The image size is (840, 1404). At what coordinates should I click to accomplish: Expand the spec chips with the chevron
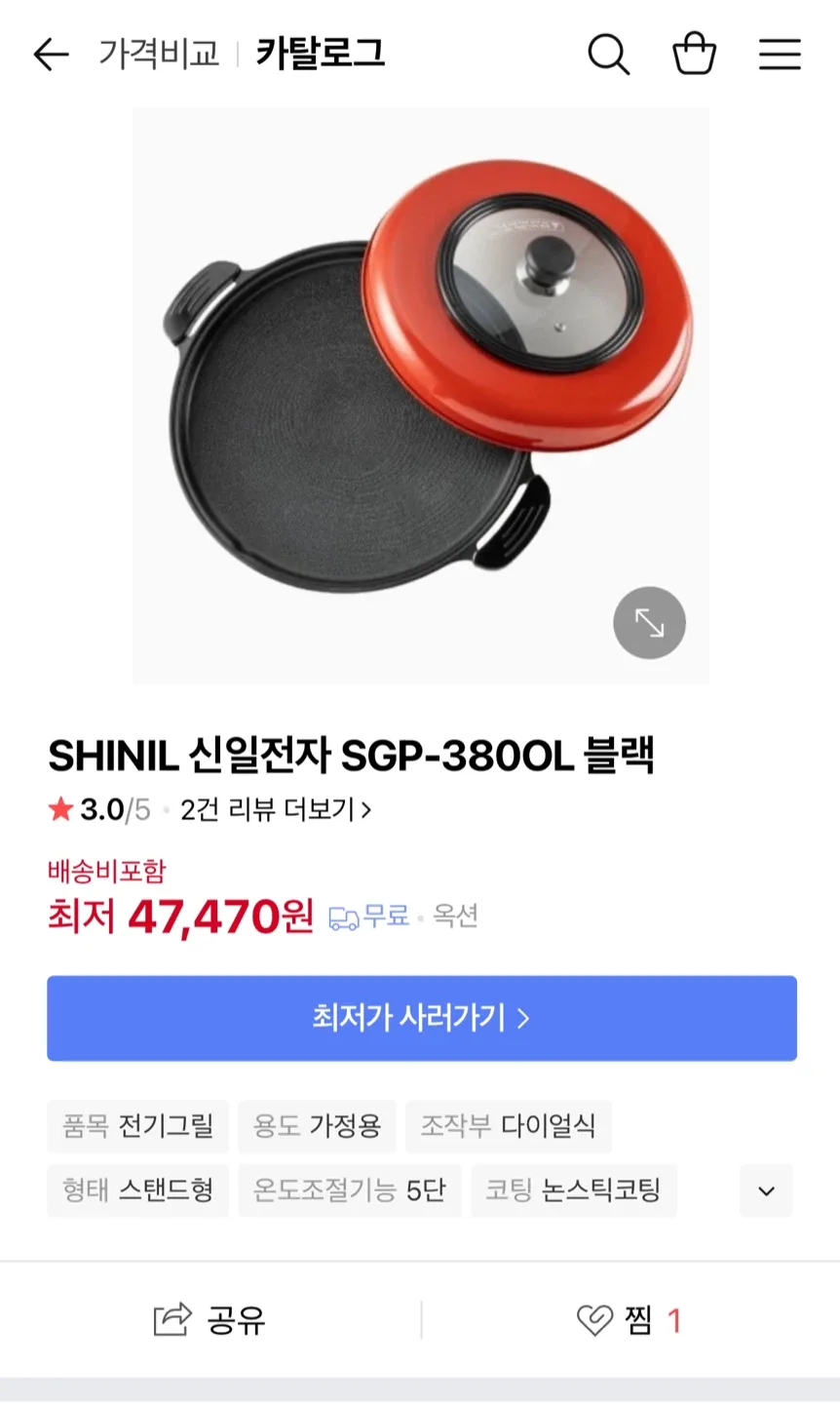point(766,1190)
